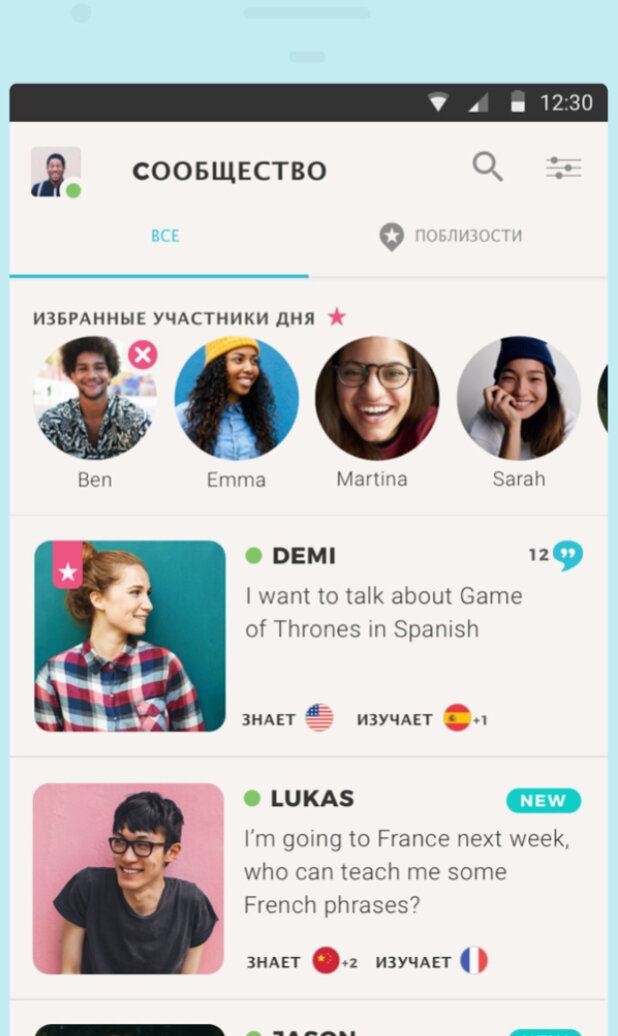
Task: Switch to the ВСЕ tab
Action: [165, 236]
